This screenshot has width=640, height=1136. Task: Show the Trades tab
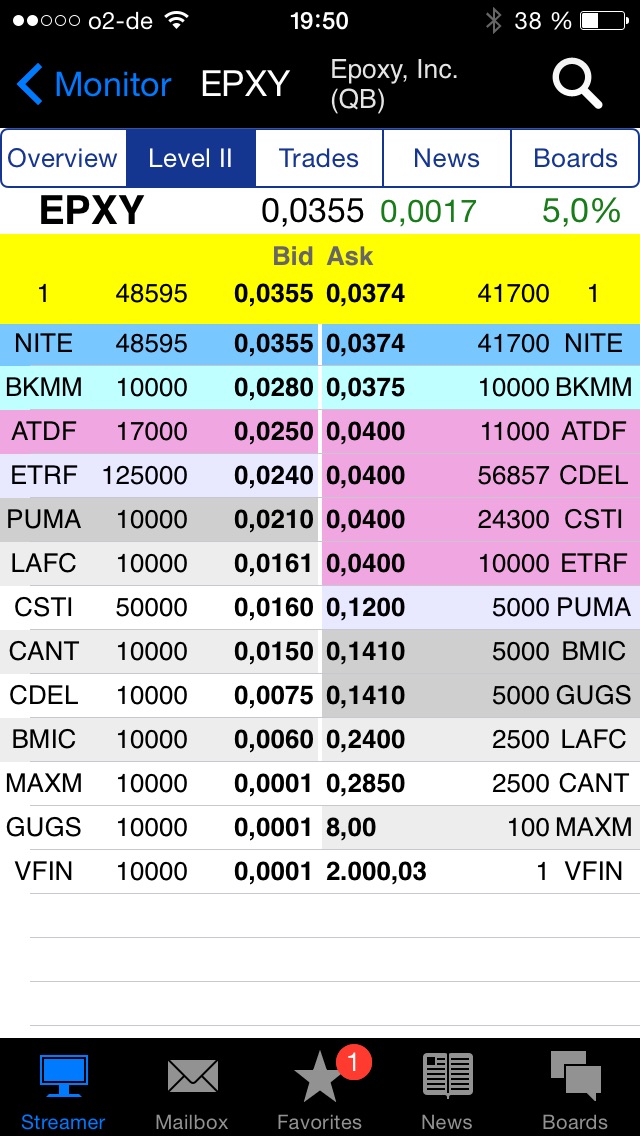pos(319,158)
